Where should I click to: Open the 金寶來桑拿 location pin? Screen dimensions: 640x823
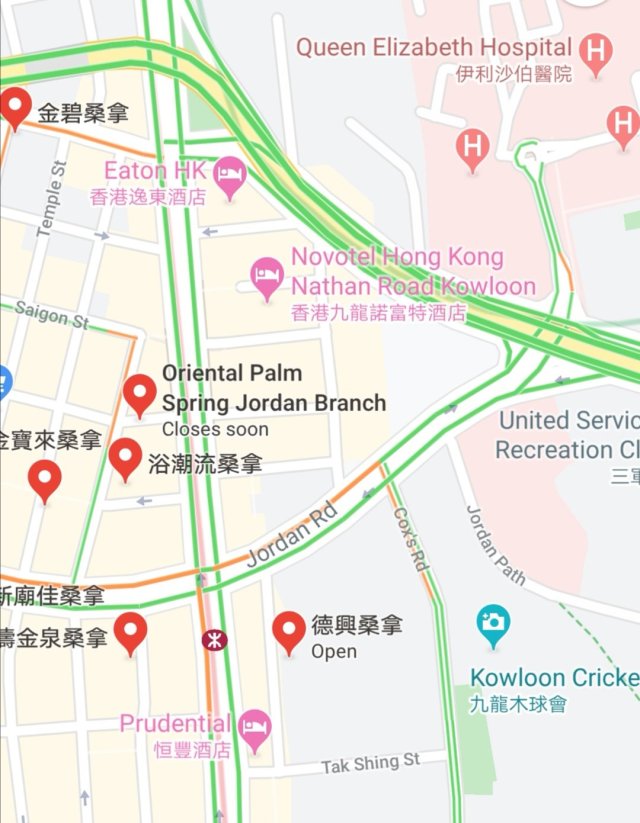tap(44, 480)
